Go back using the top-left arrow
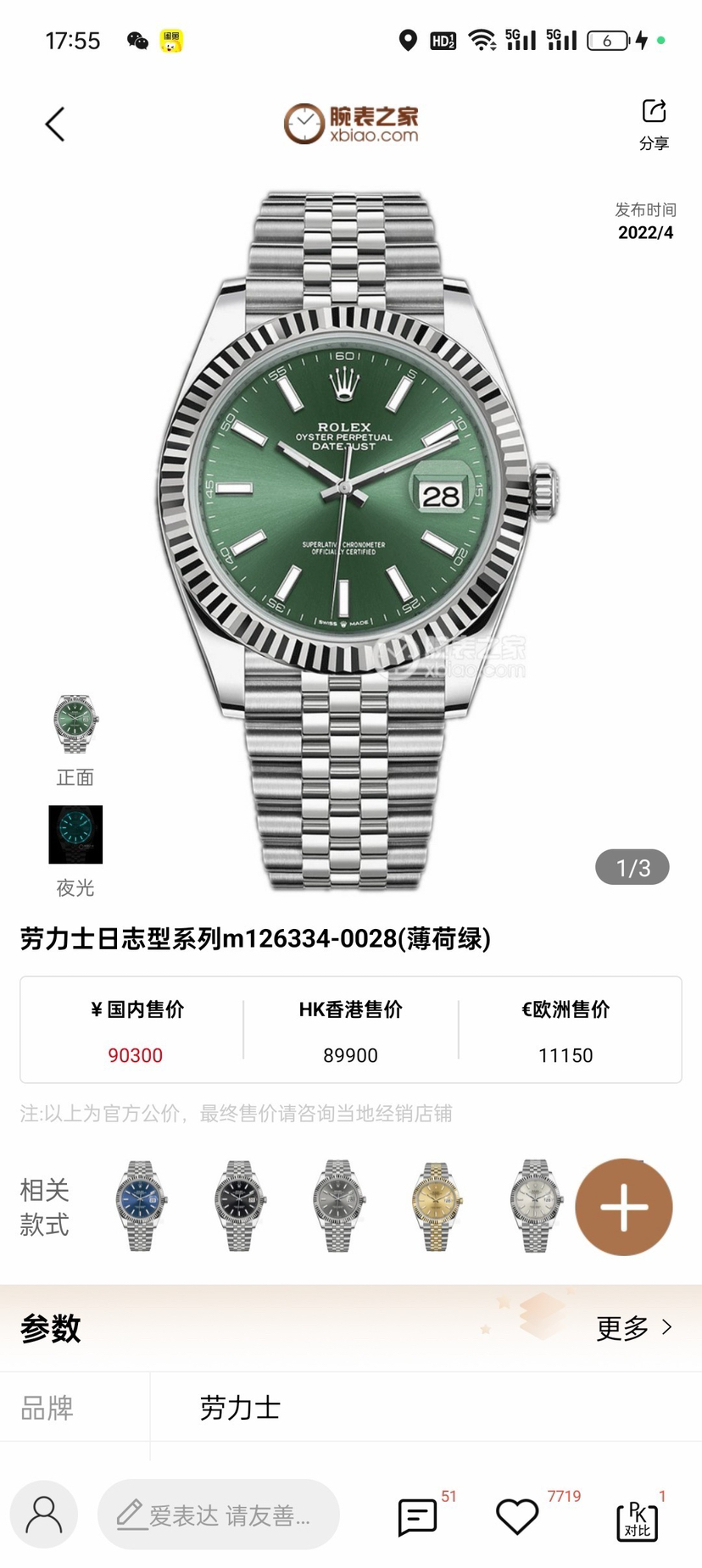 click(x=55, y=125)
